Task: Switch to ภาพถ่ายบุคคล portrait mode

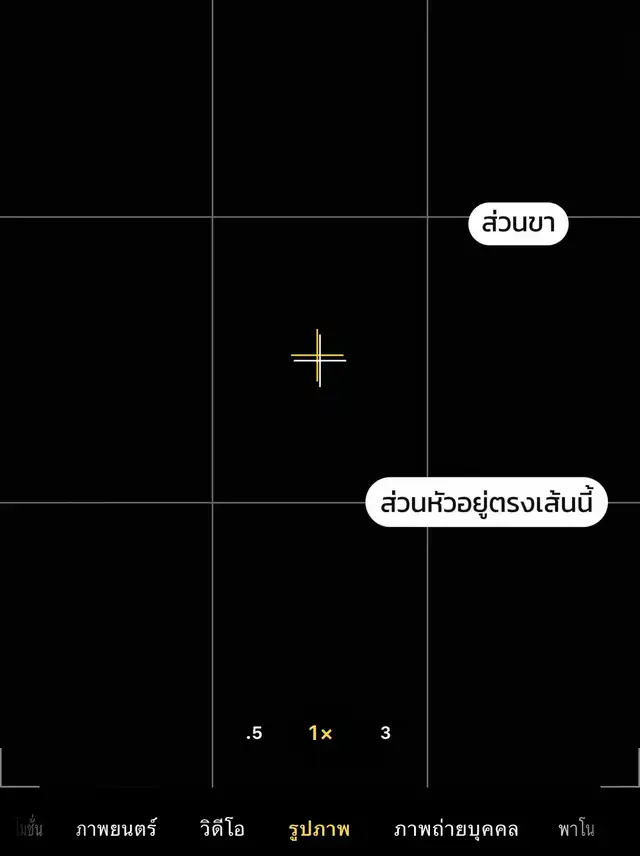Action: click(456, 829)
